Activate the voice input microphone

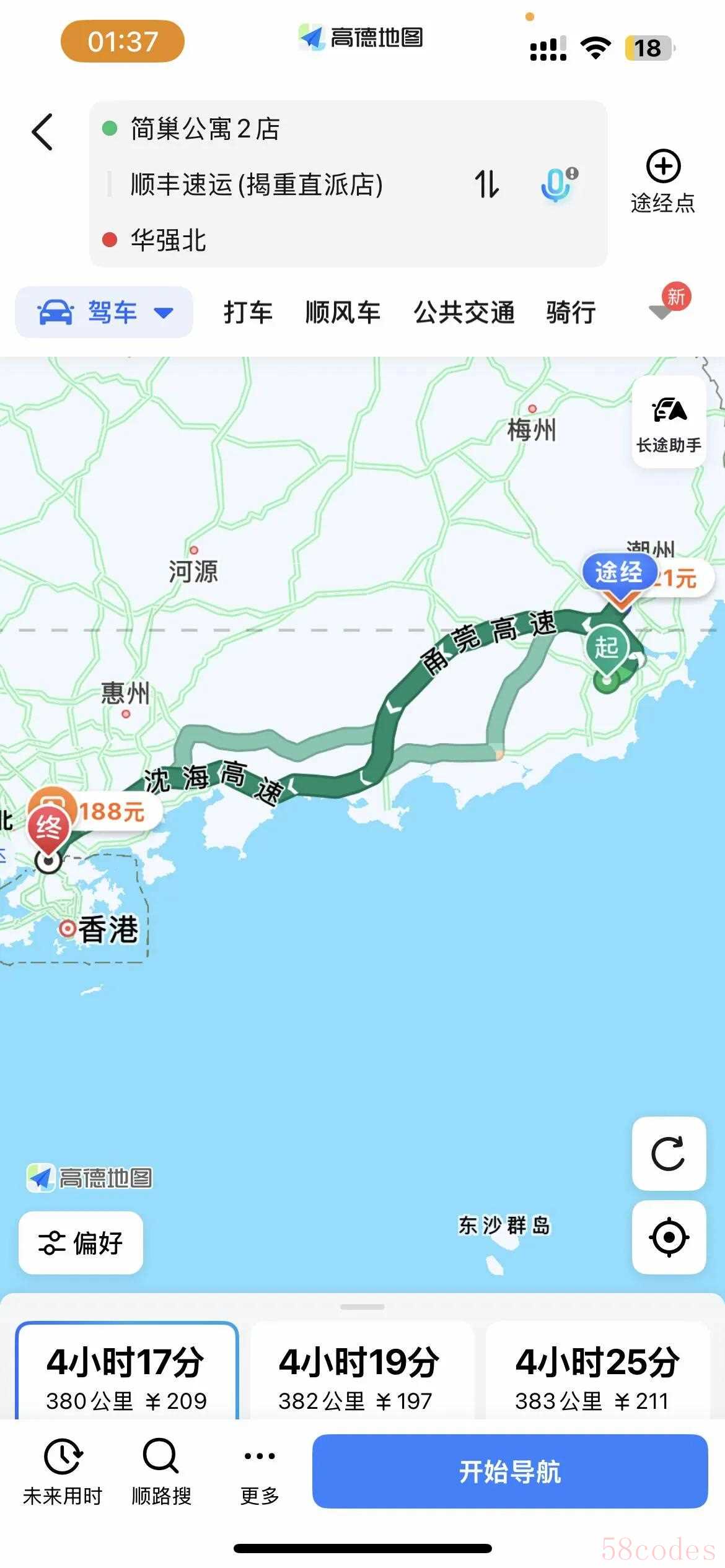coord(557,184)
